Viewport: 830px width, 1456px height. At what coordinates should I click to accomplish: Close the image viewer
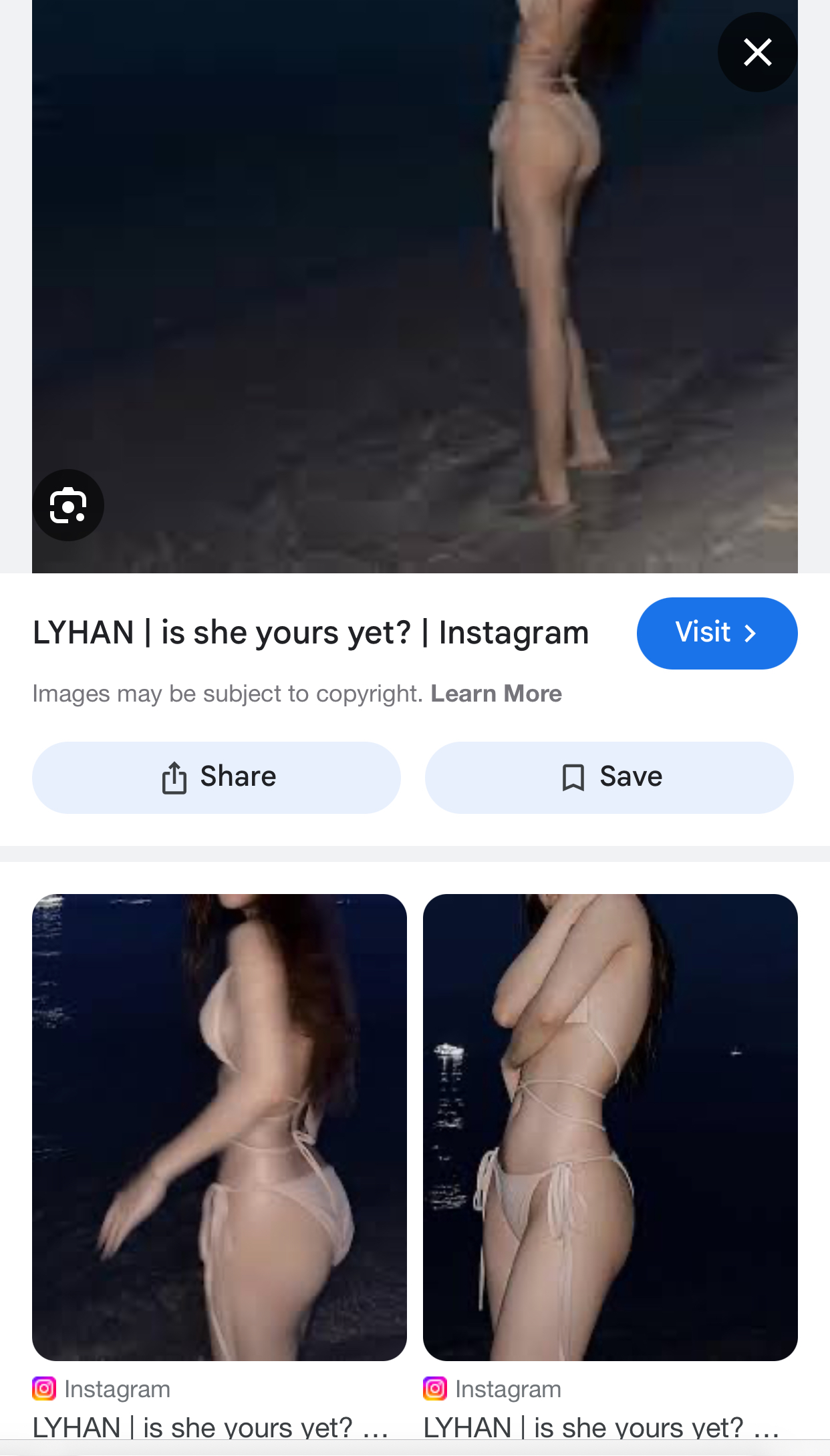point(757,52)
